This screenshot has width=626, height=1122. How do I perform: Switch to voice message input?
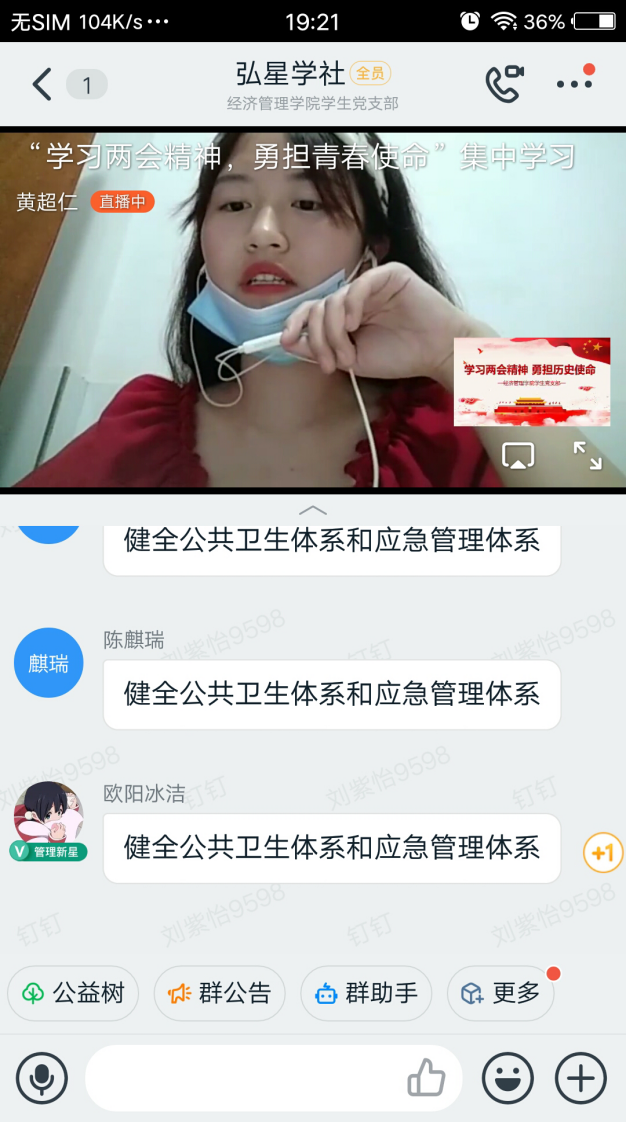click(42, 1078)
